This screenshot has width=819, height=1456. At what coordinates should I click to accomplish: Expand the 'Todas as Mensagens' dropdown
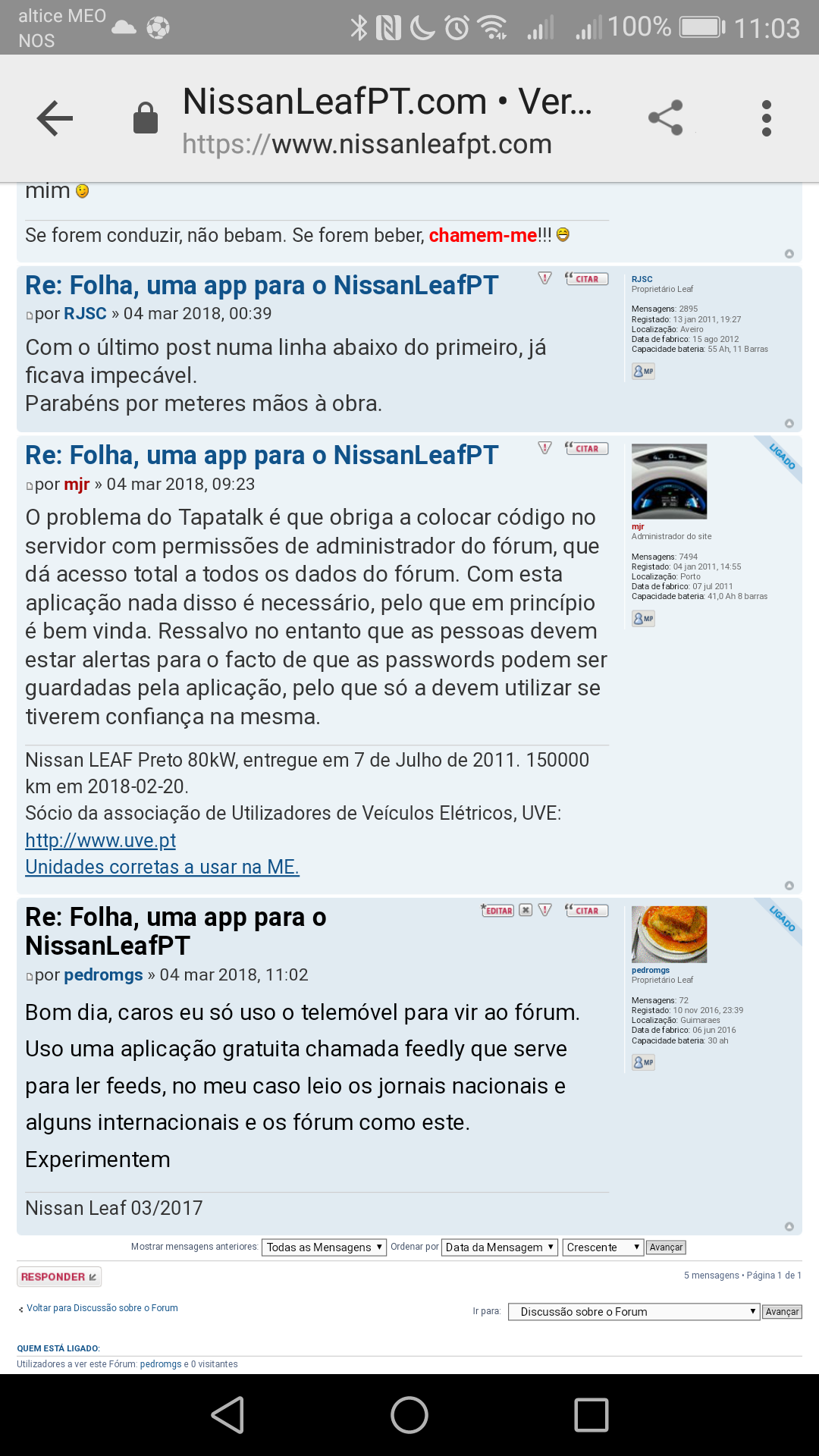click(324, 1247)
